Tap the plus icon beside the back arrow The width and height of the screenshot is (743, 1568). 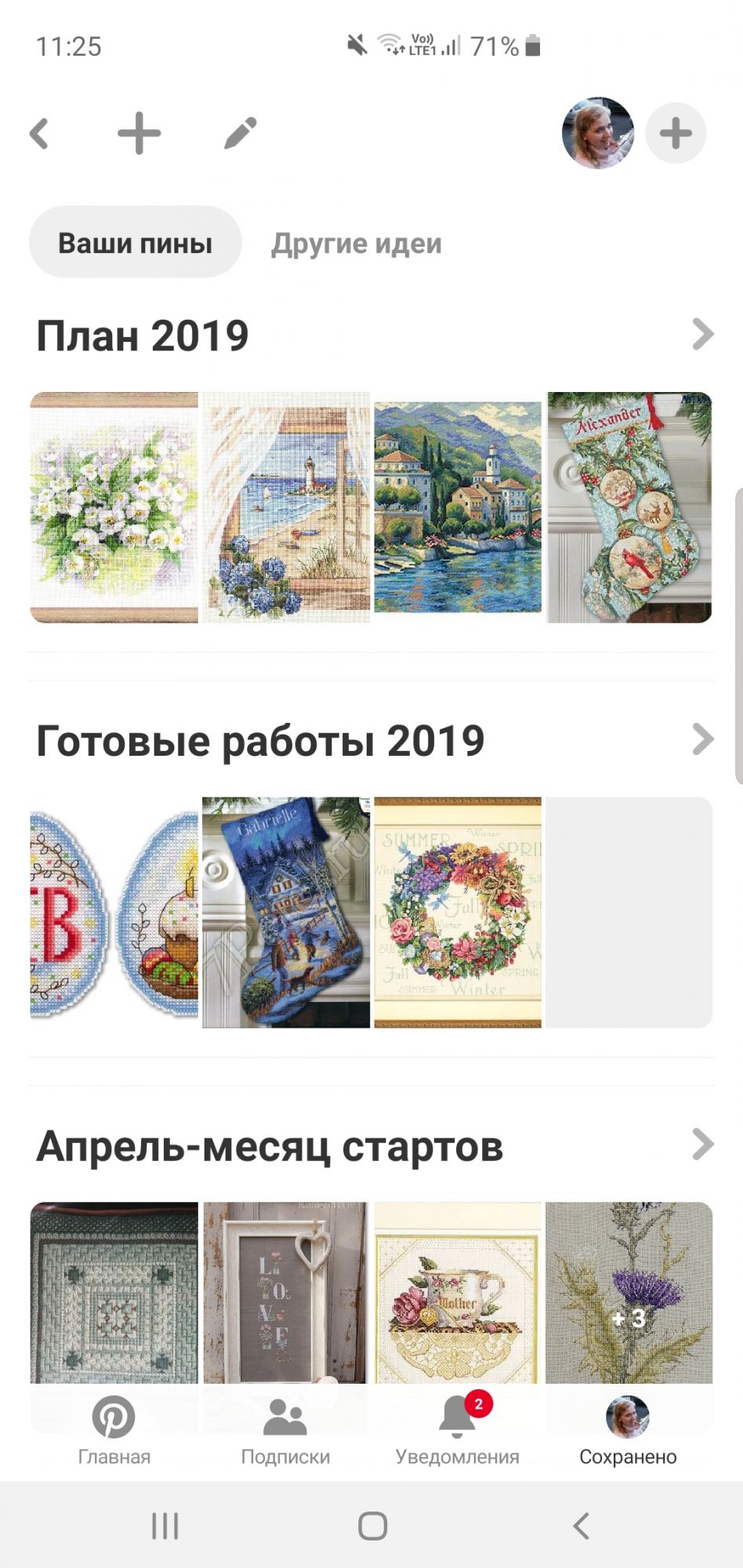pos(140,133)
